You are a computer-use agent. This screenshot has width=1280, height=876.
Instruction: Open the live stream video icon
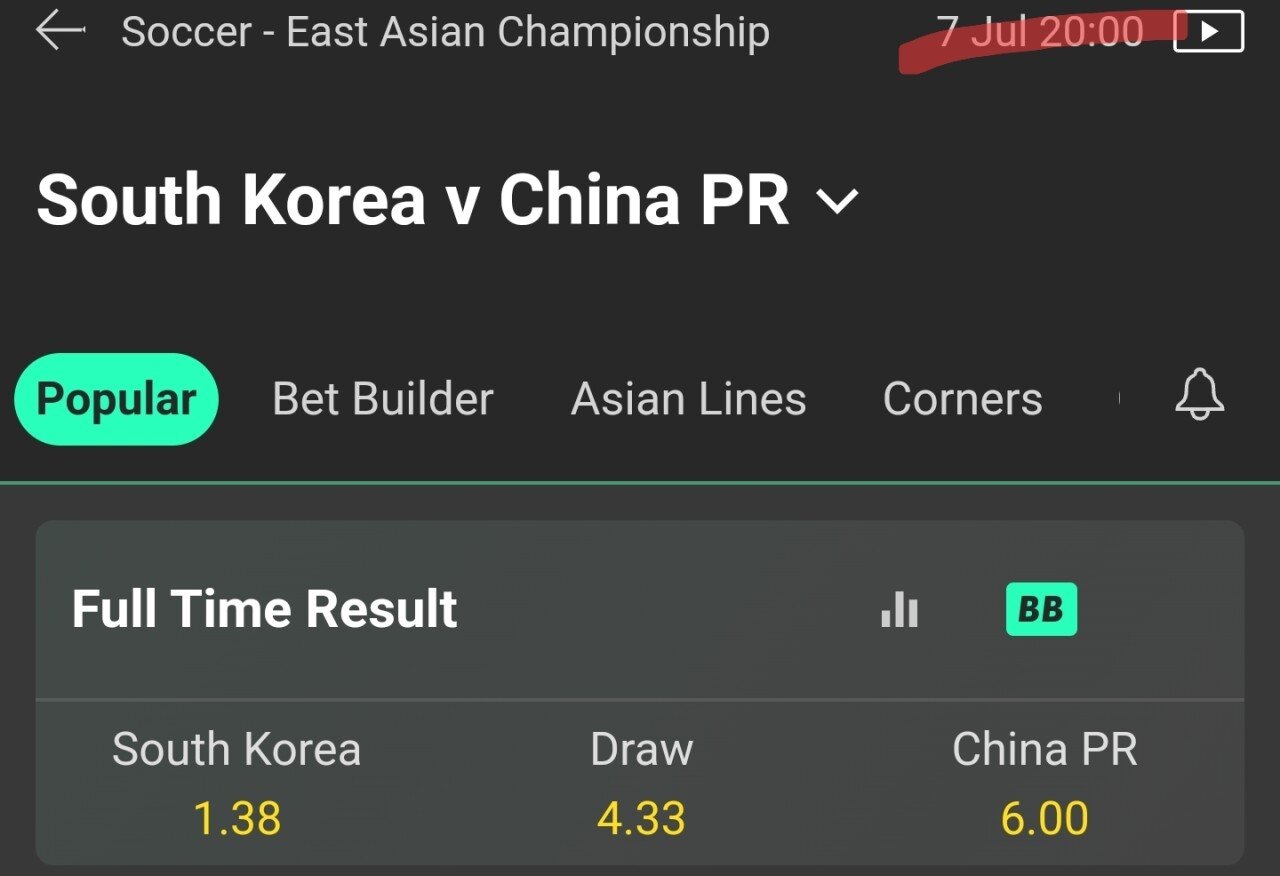[x=1208, y=32]
